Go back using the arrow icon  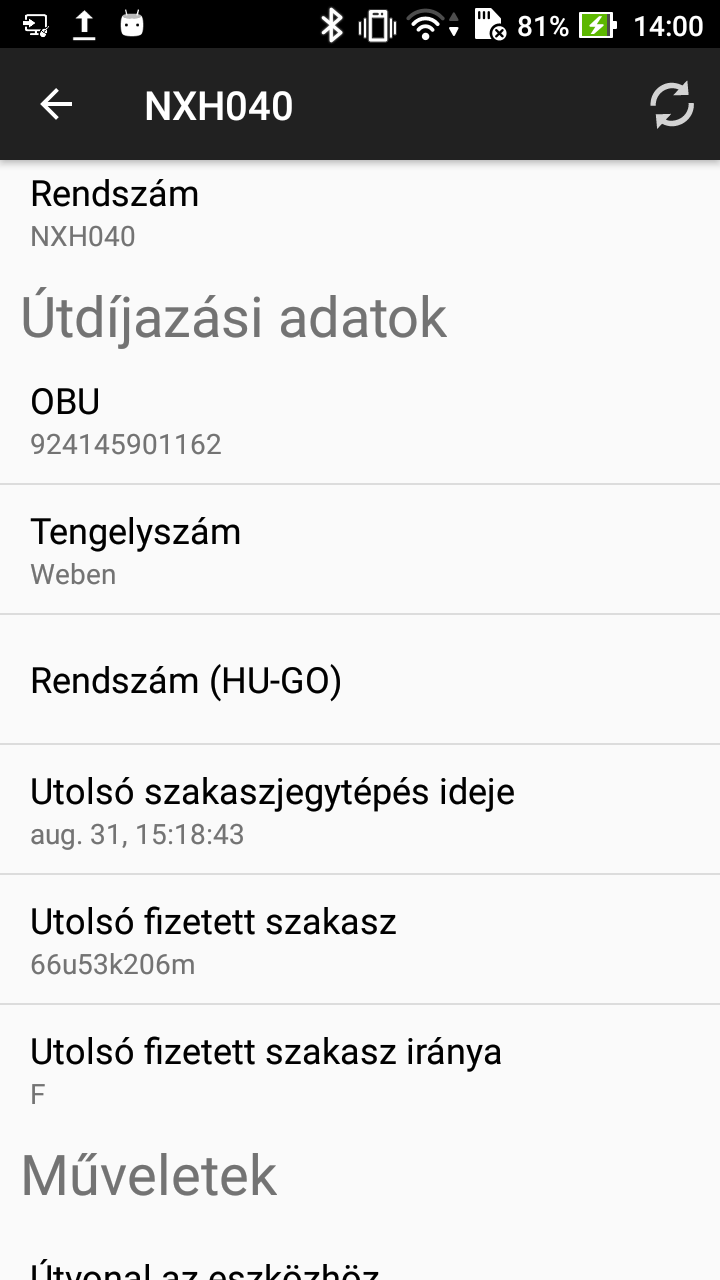[x=56, y=104]
